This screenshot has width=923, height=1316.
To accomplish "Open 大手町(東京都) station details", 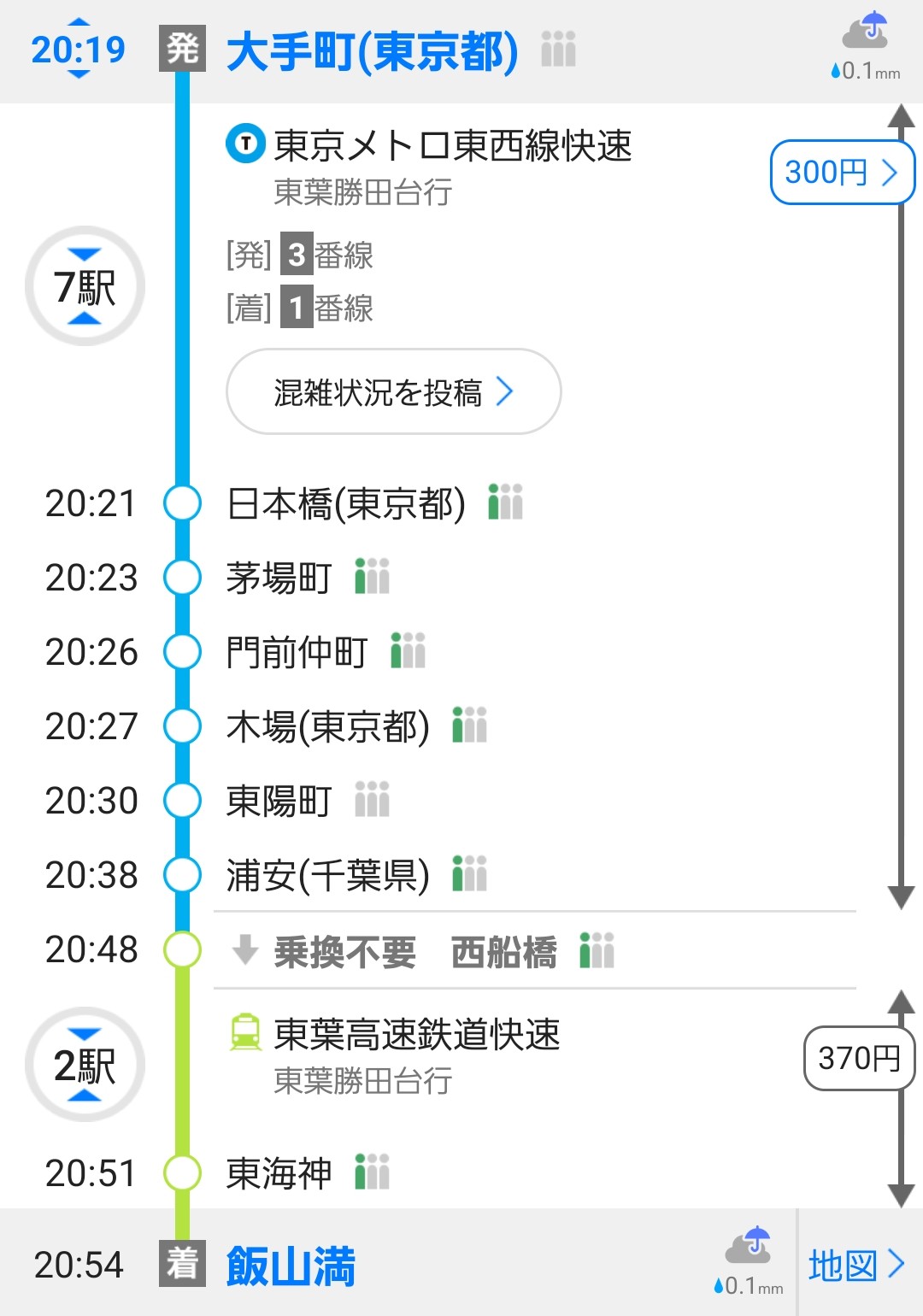I will [x=372, y=51].
